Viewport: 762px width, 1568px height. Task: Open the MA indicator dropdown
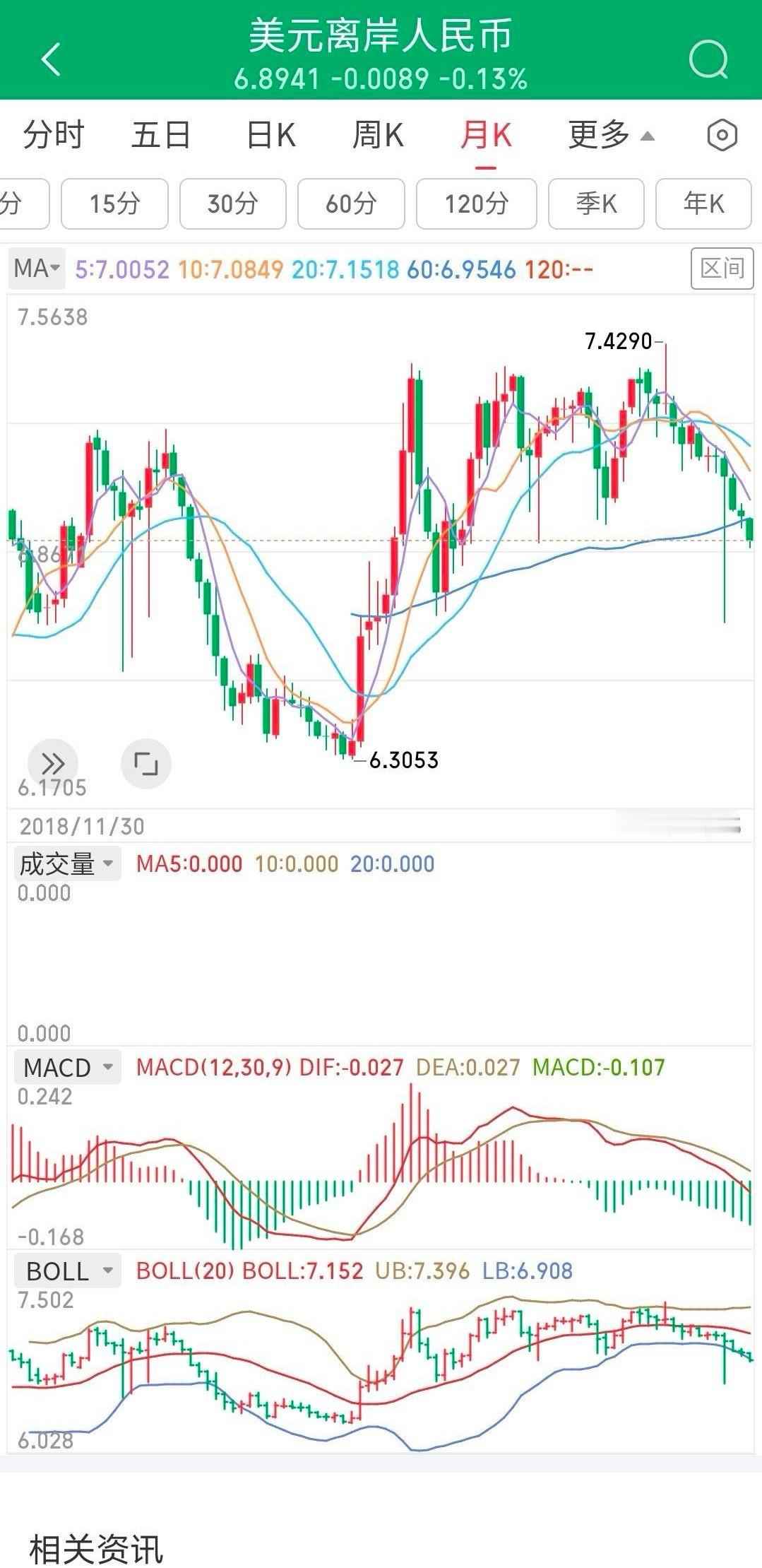pos(35,269)
